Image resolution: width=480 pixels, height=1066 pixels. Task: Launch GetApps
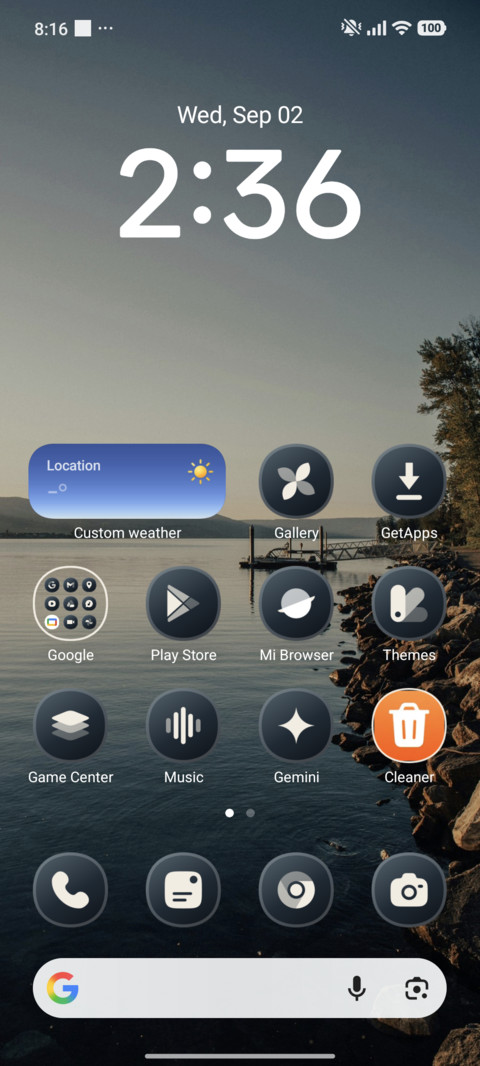(x=409, y=481)
